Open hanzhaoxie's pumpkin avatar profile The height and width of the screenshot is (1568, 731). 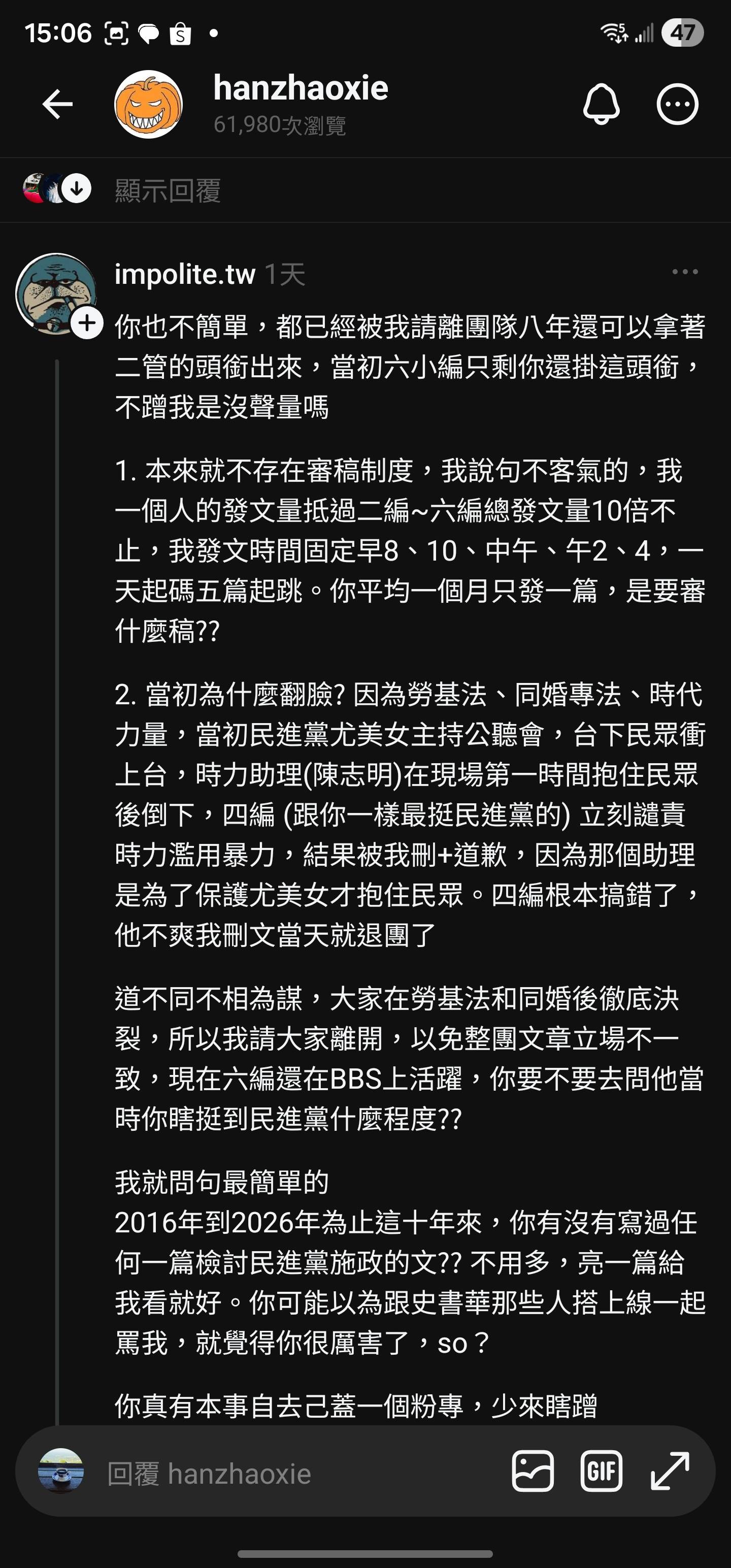click(149, 104)
